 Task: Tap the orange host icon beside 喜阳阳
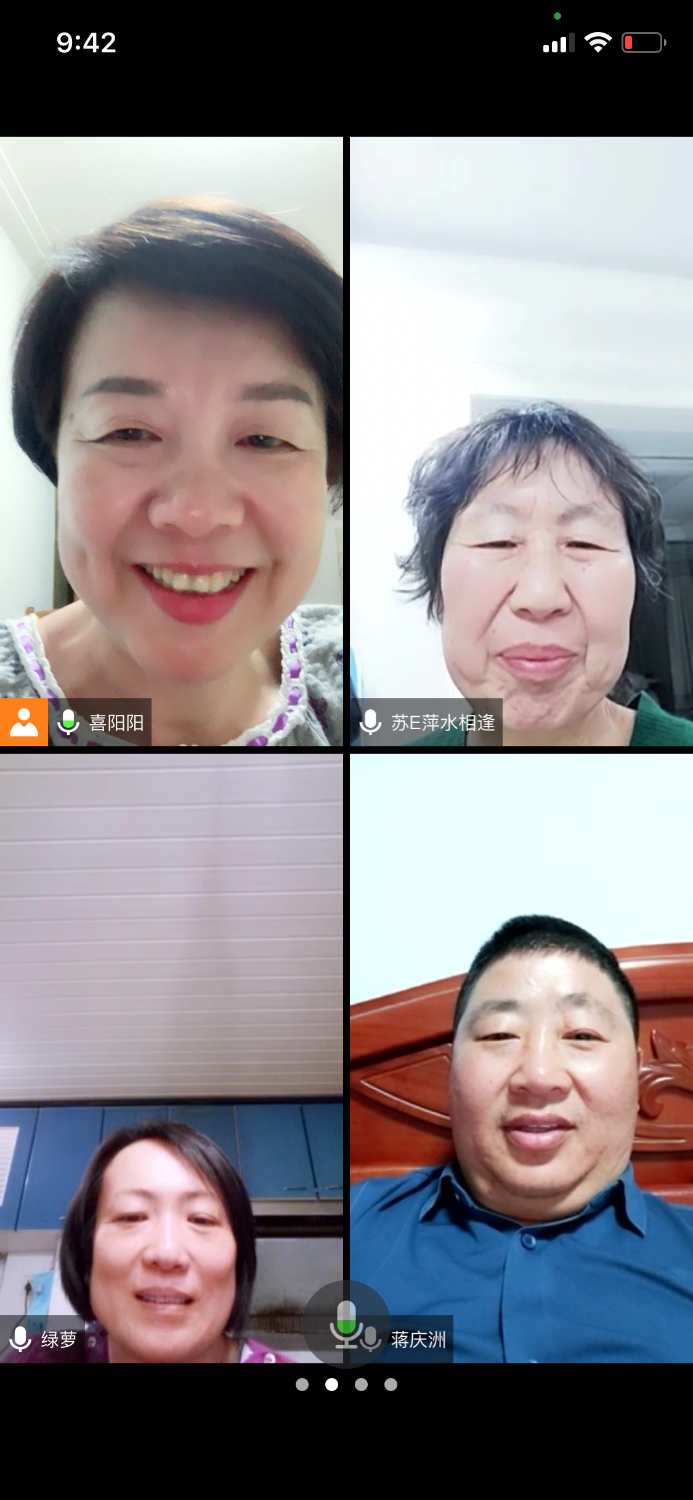point(23,722)
